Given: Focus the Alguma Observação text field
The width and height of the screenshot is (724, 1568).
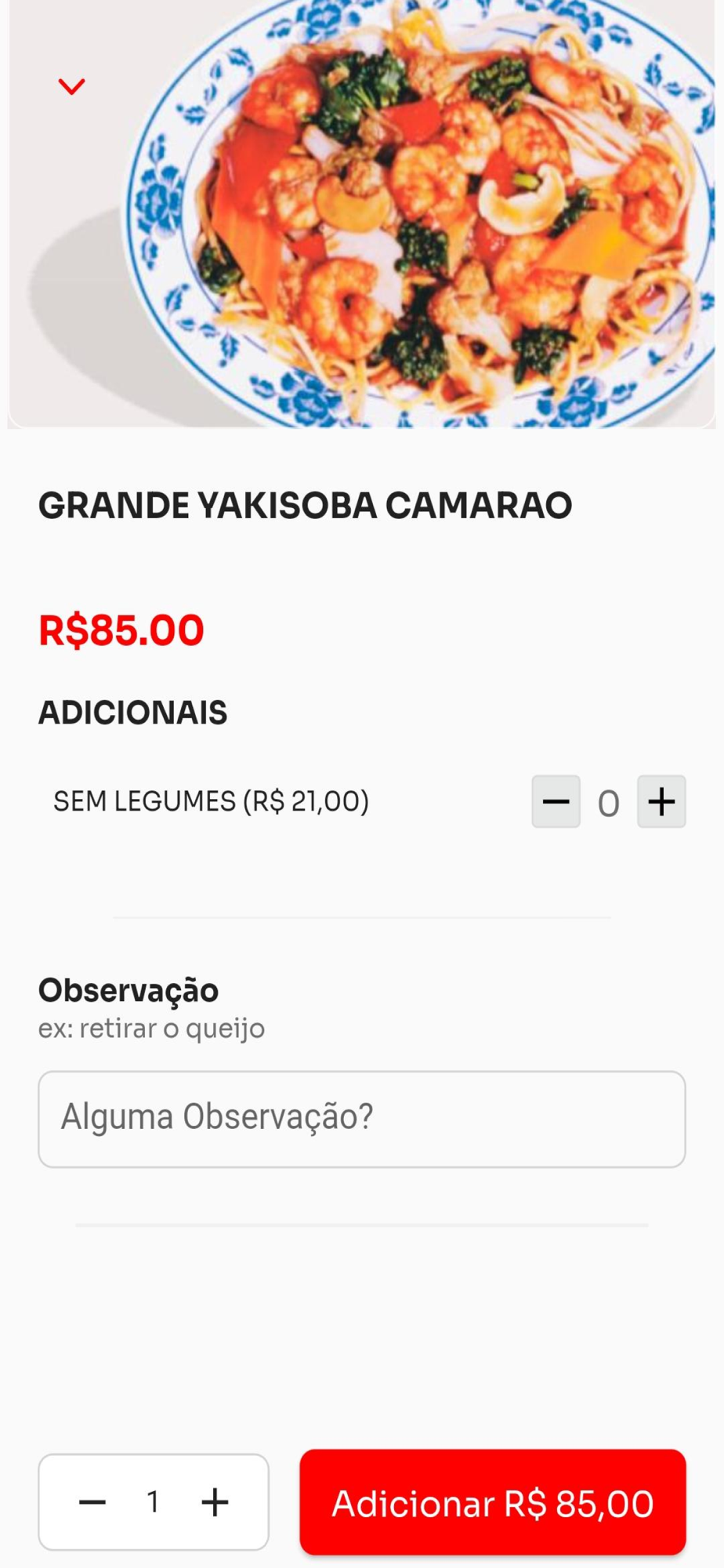Looking at the screenshot, I should pos(361,1119).
